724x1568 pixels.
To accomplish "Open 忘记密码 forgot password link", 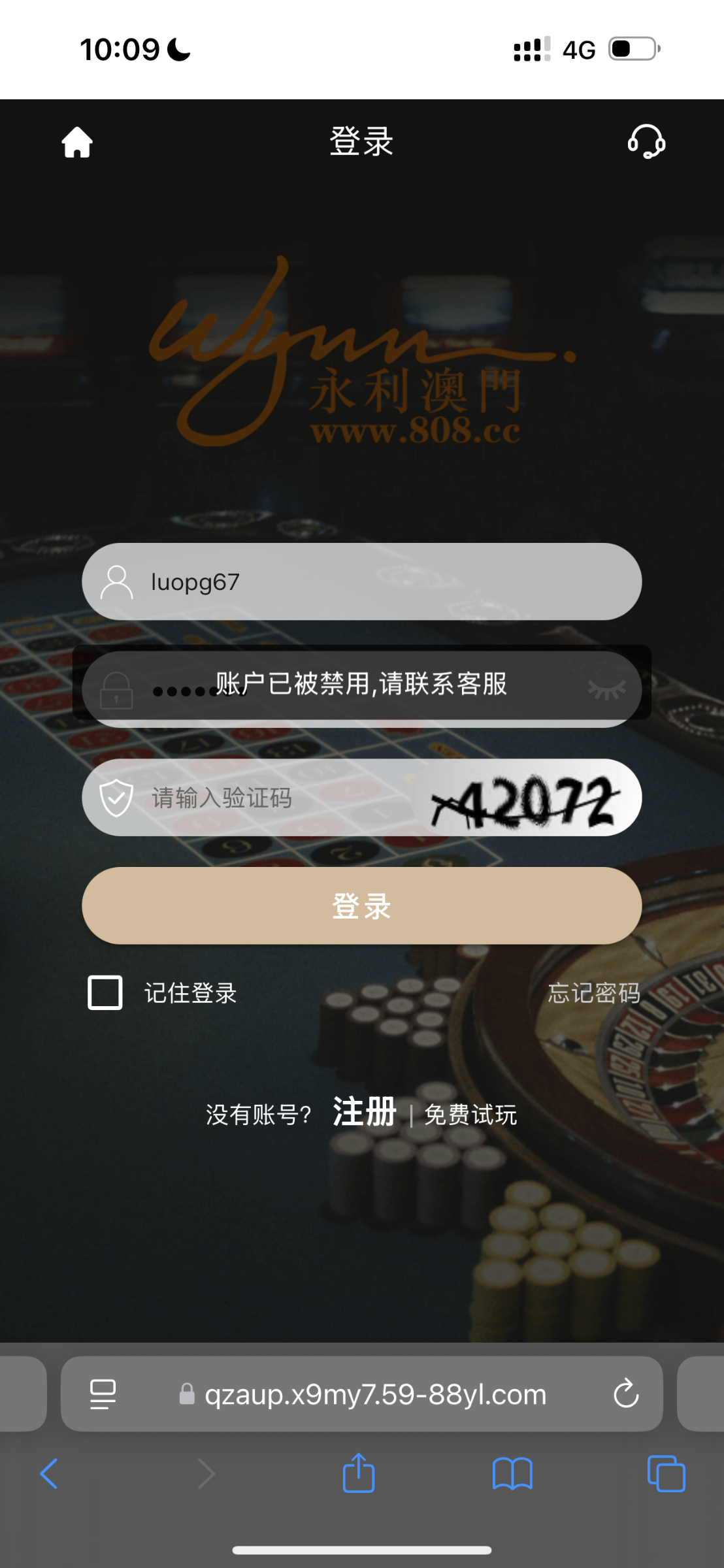I will [x=593, y=992].
